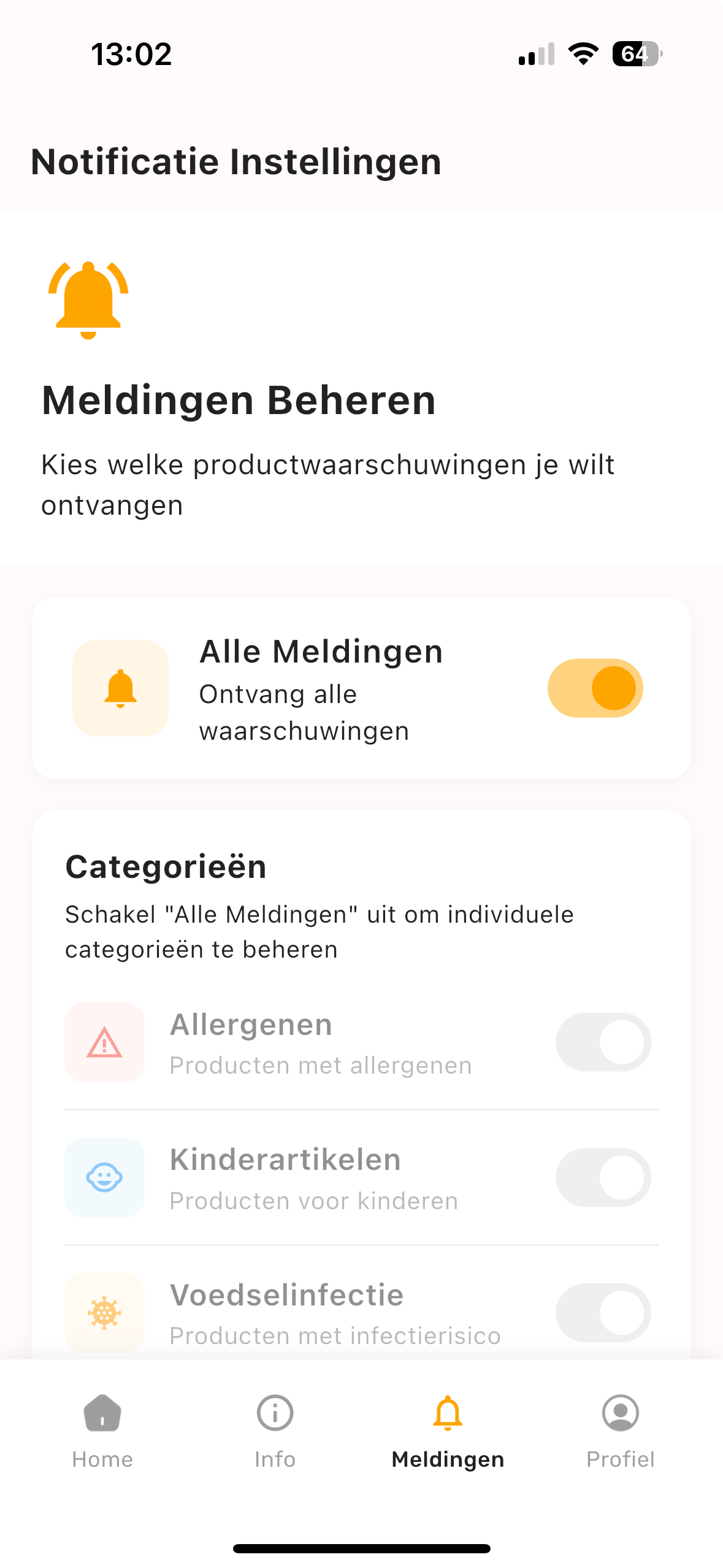Switch to the Meldingen tab

(448, 1435)
